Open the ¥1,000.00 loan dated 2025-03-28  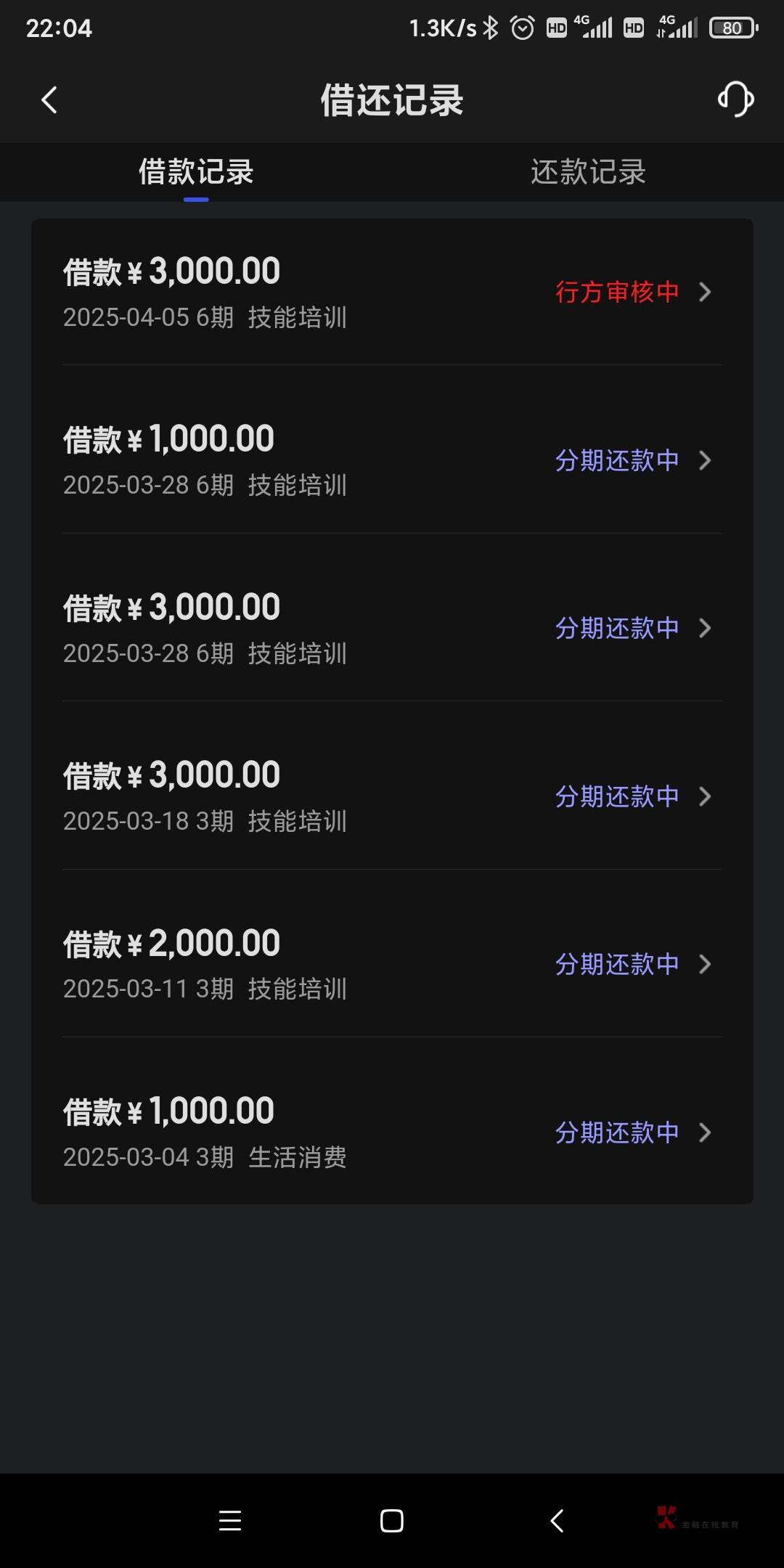coord(392,460)
